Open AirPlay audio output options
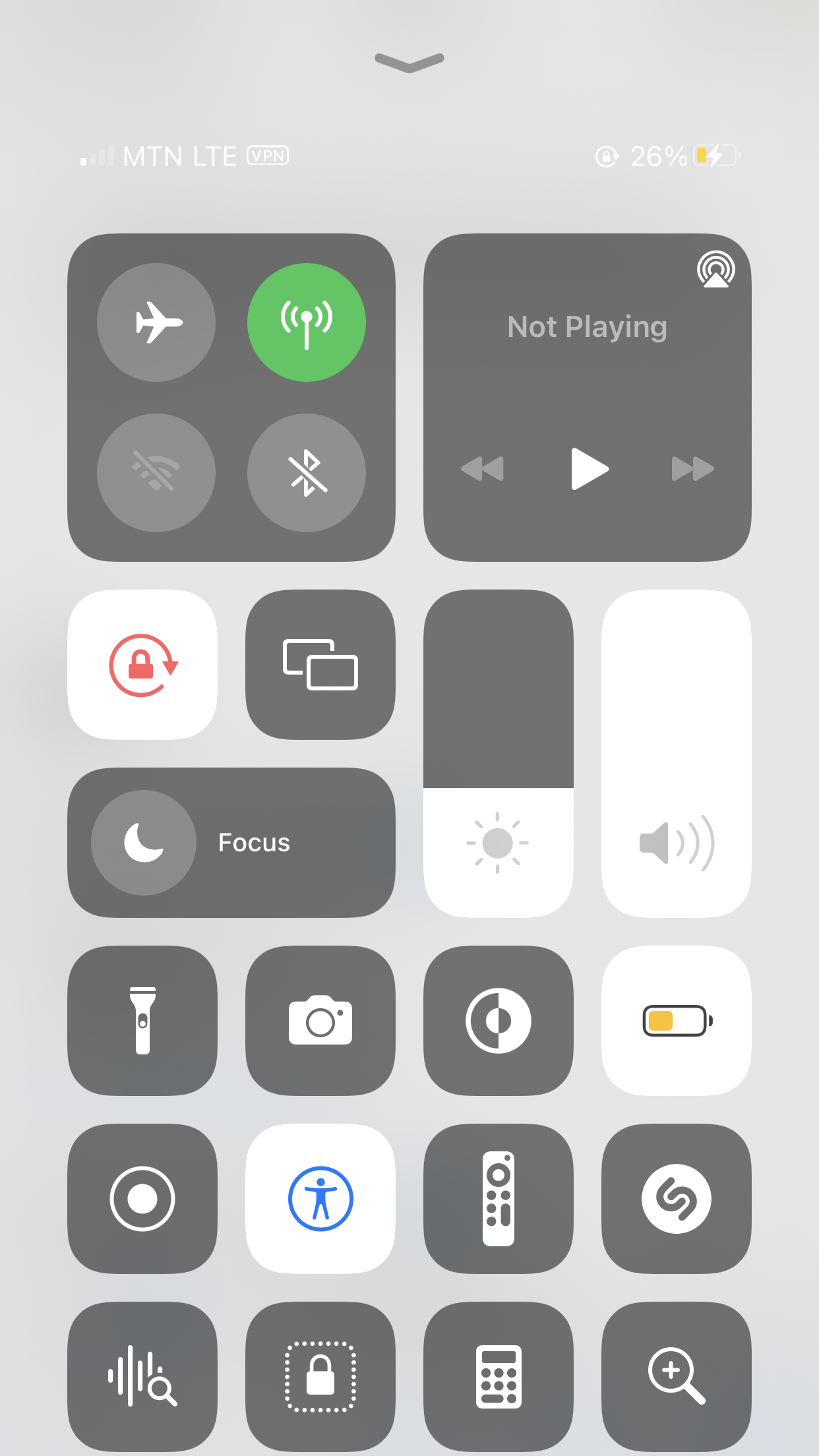The image size is (819, 1456). (x=715, y=270)
